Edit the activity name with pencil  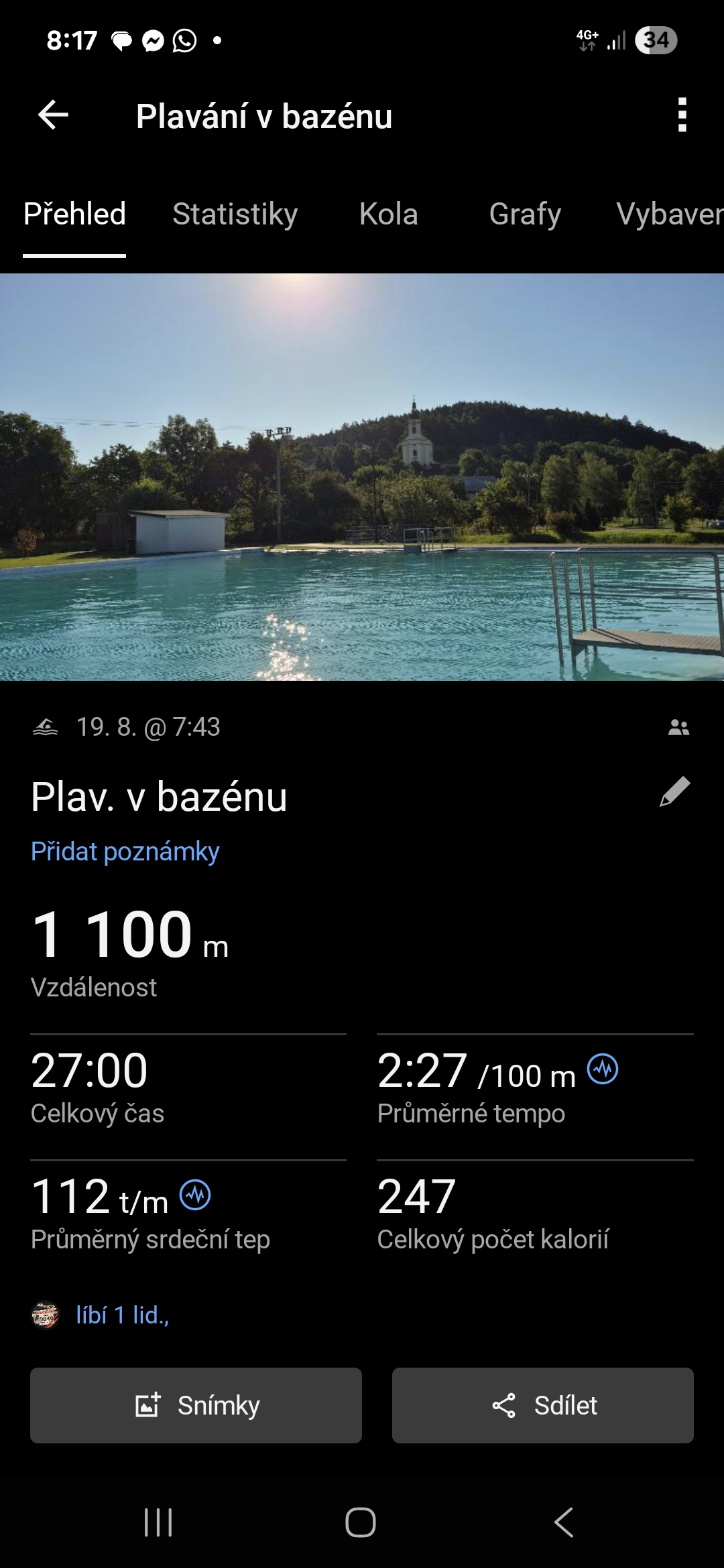[674, 792]
